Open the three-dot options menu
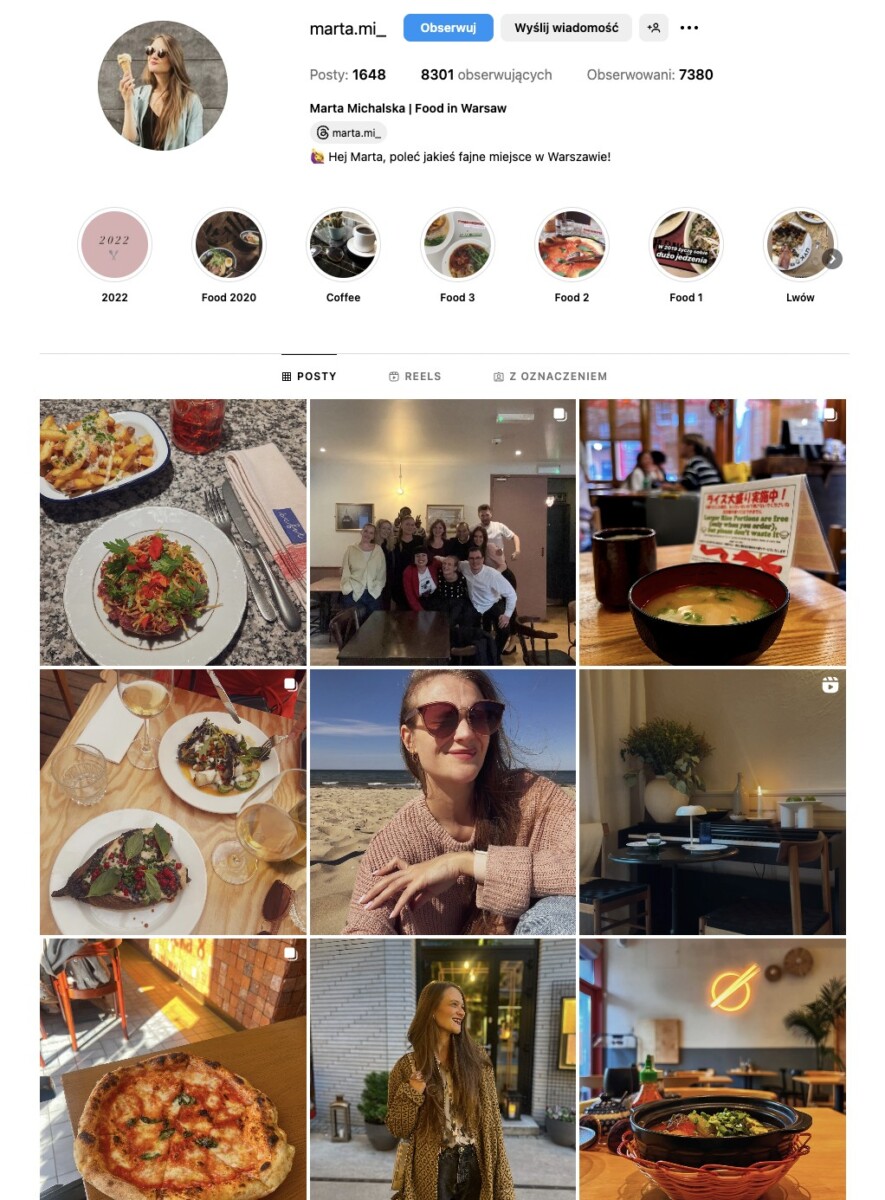This screenshot has height=1200, width=885. tap(689, 28)
